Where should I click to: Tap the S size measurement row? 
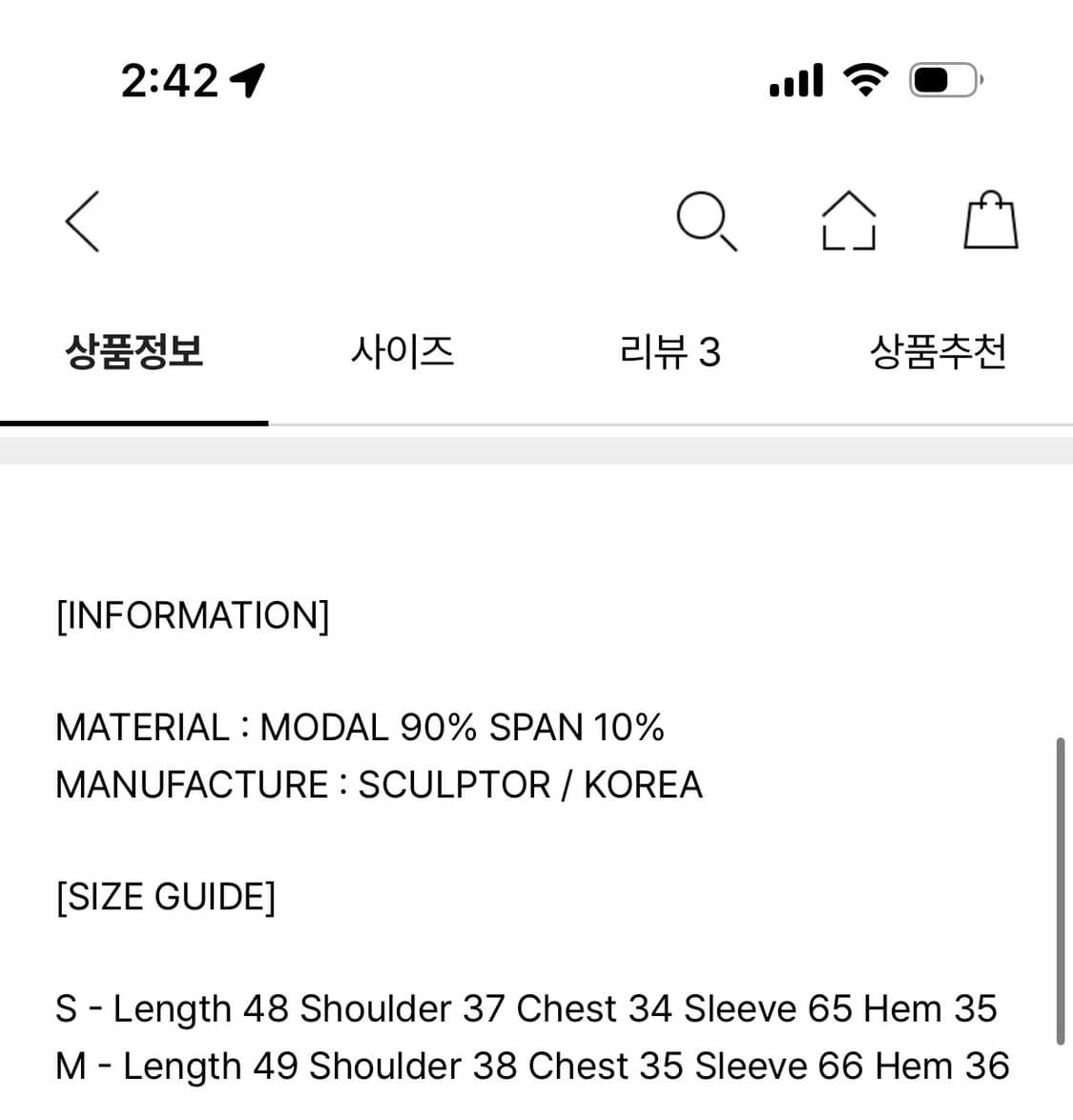(526, 1008)
